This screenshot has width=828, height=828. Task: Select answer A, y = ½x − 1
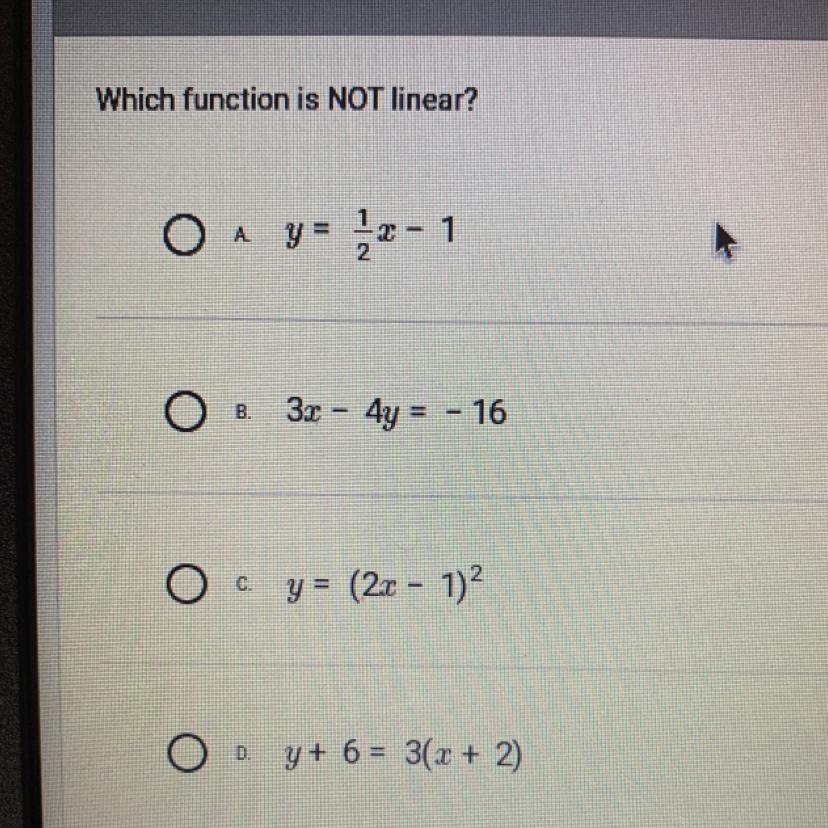(181, 237)
